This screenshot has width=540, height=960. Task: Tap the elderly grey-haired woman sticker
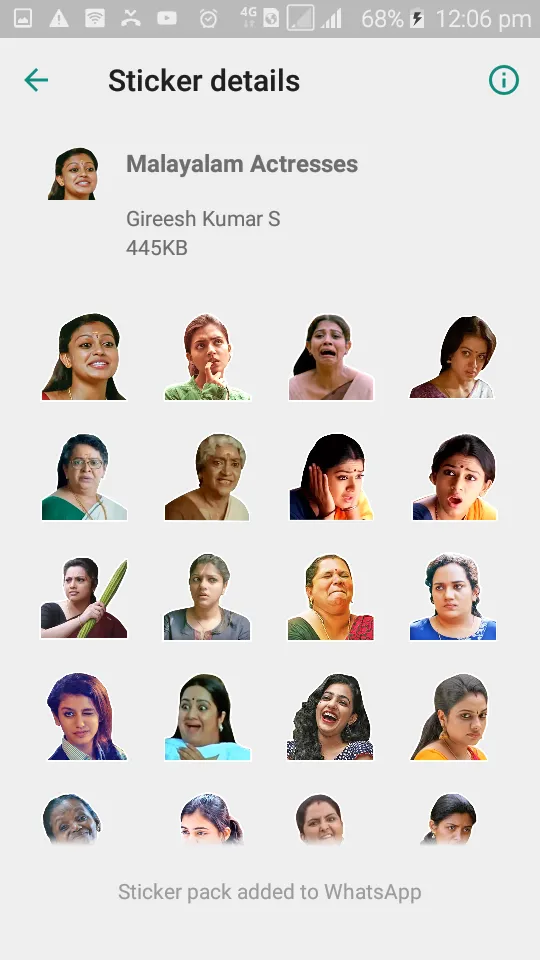tap(207, 477)
